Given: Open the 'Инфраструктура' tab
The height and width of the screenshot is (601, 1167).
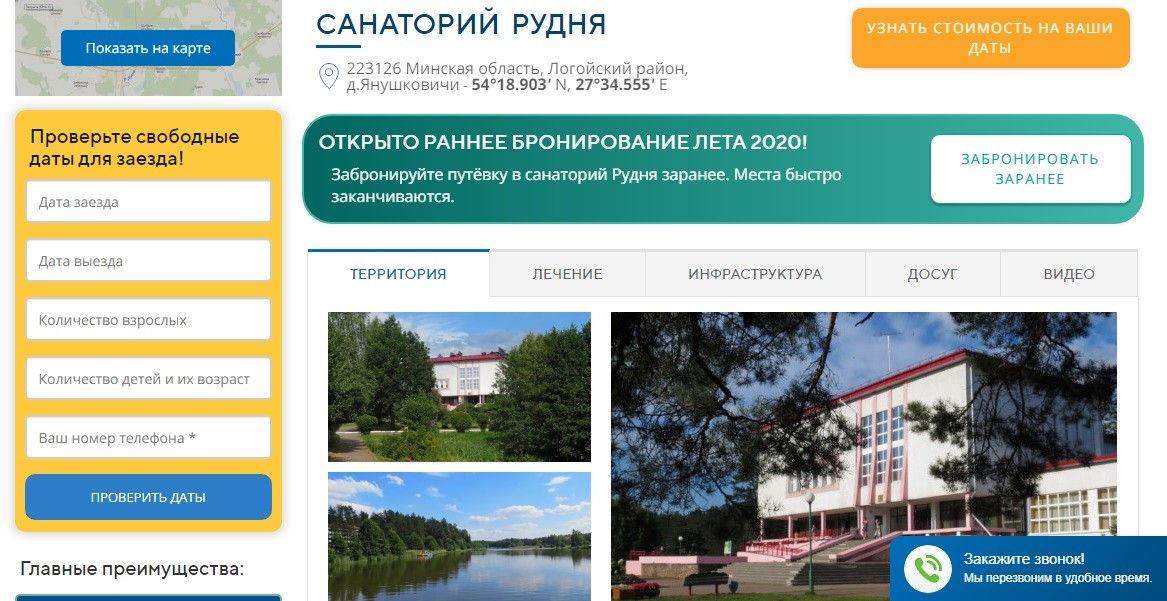Looking at the screenshot, I should [755, 274].
